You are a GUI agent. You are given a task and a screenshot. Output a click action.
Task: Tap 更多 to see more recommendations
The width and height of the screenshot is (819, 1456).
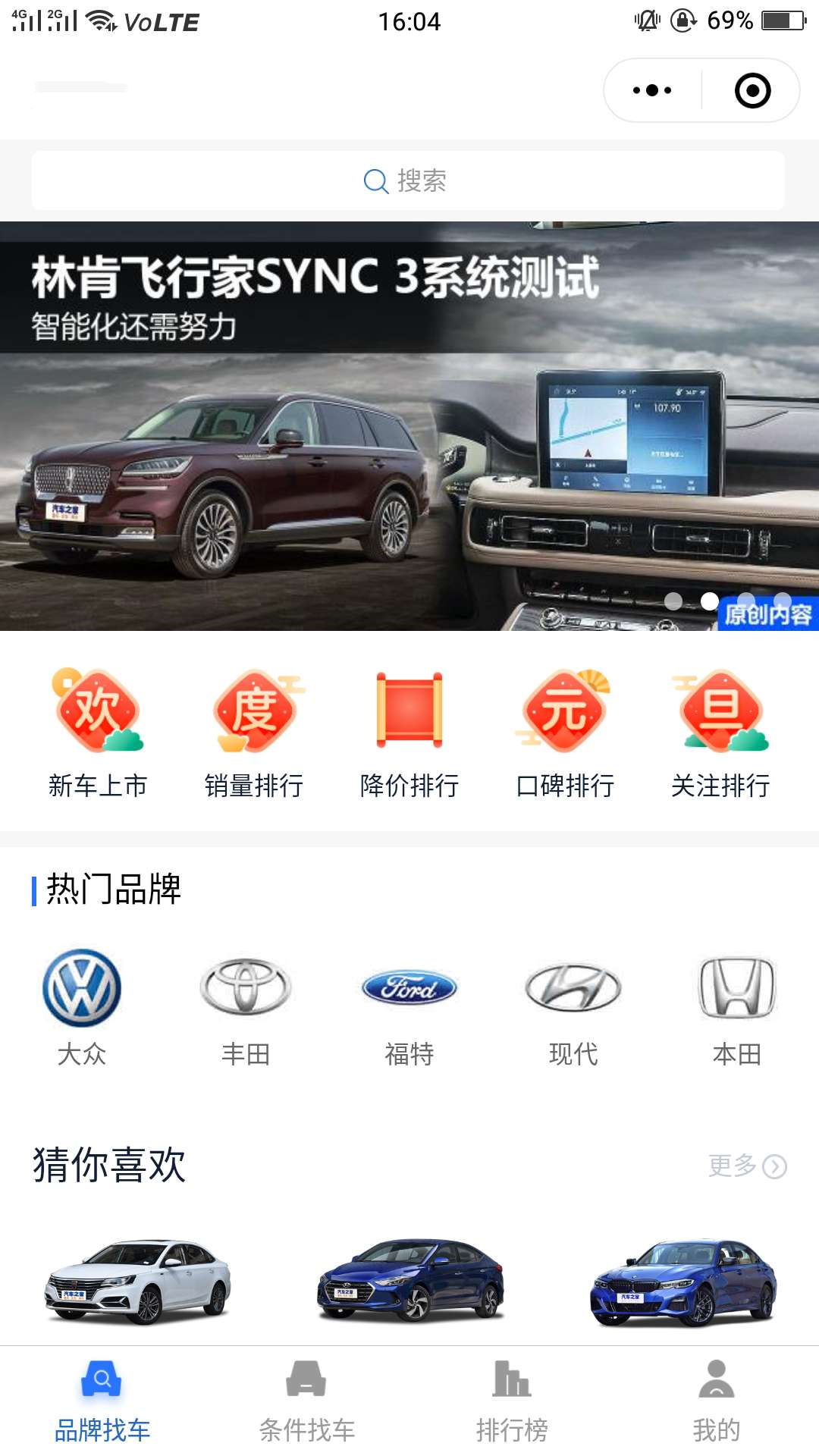[747, 1166]
